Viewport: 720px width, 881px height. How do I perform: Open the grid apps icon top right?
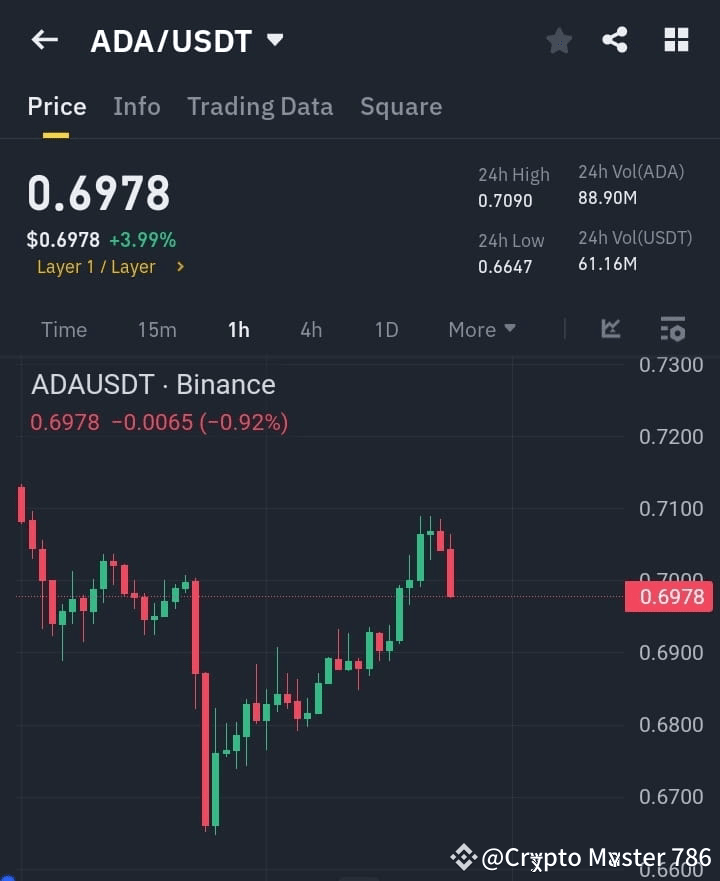(x=676, y=40)
